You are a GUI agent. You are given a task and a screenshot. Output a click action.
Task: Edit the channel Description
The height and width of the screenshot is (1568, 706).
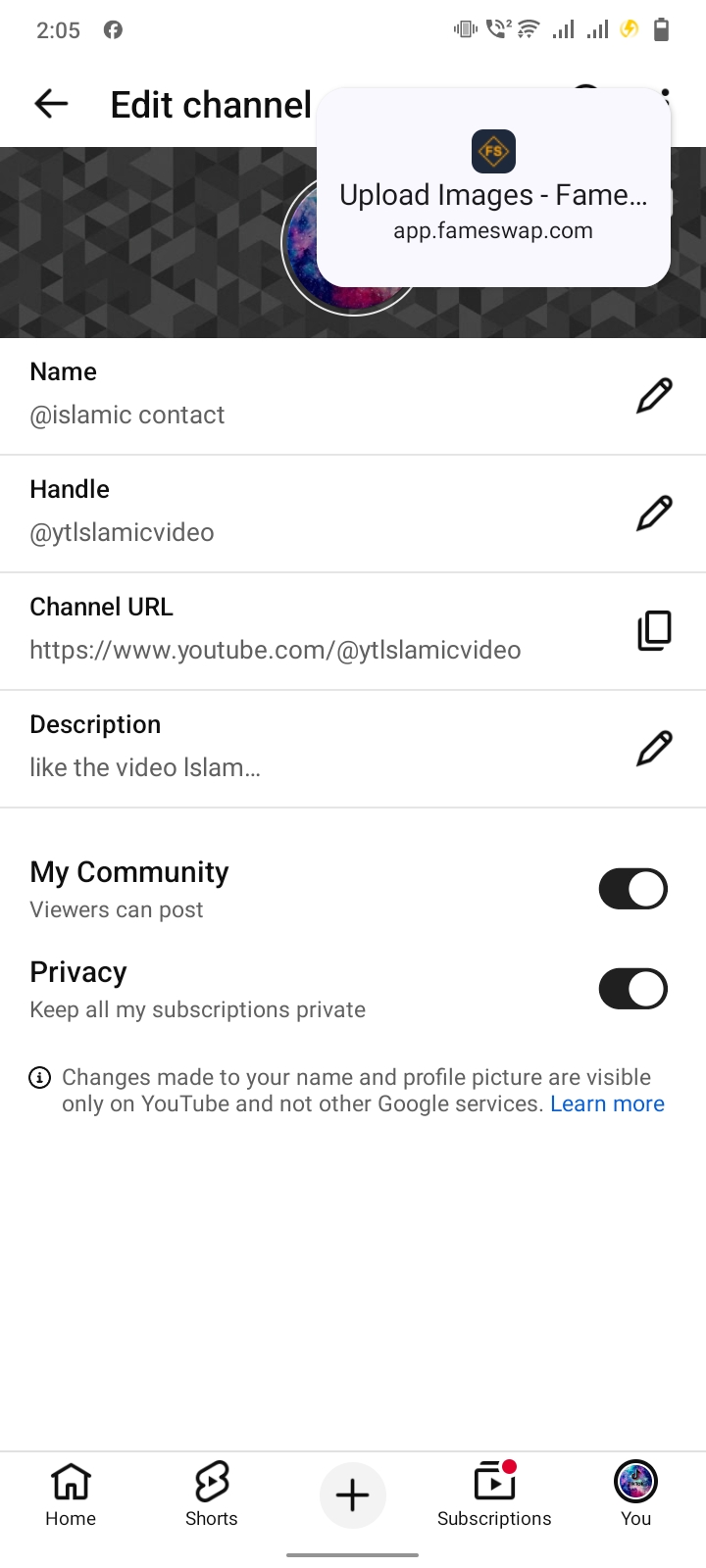(x=654, y=748)
